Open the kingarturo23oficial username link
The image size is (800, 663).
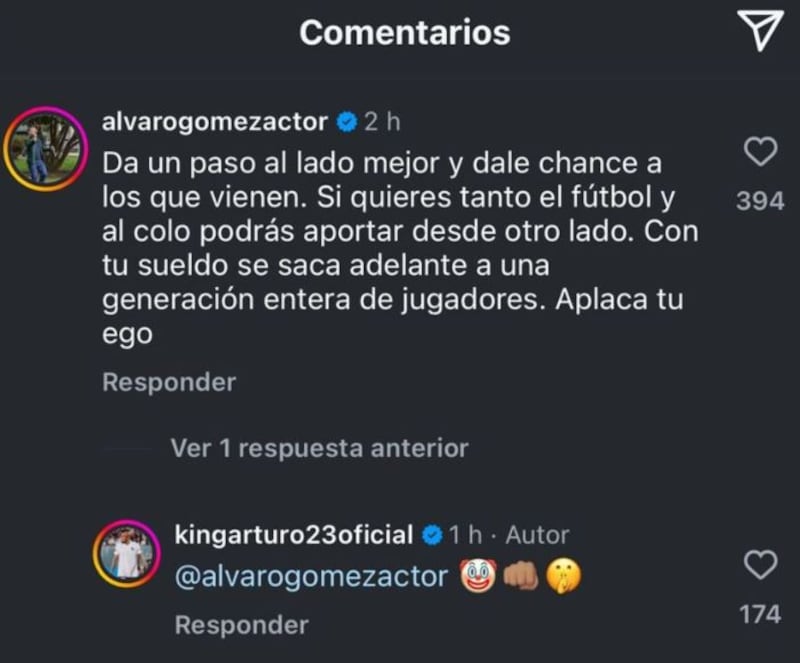pos(294,535)
